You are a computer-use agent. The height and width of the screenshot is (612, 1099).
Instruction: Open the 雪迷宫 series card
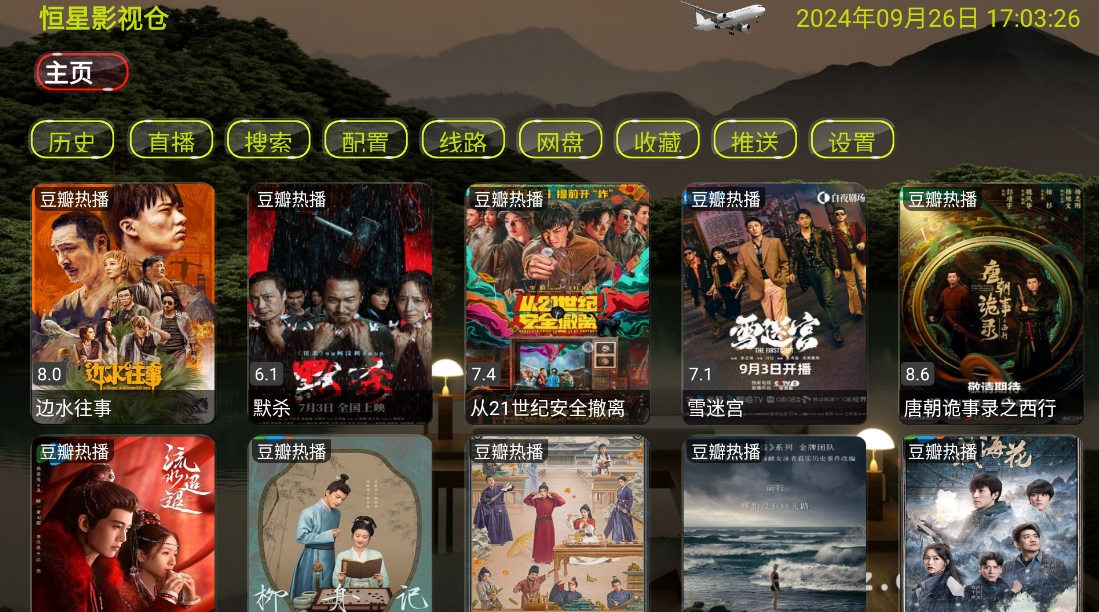tap(774, 302)
